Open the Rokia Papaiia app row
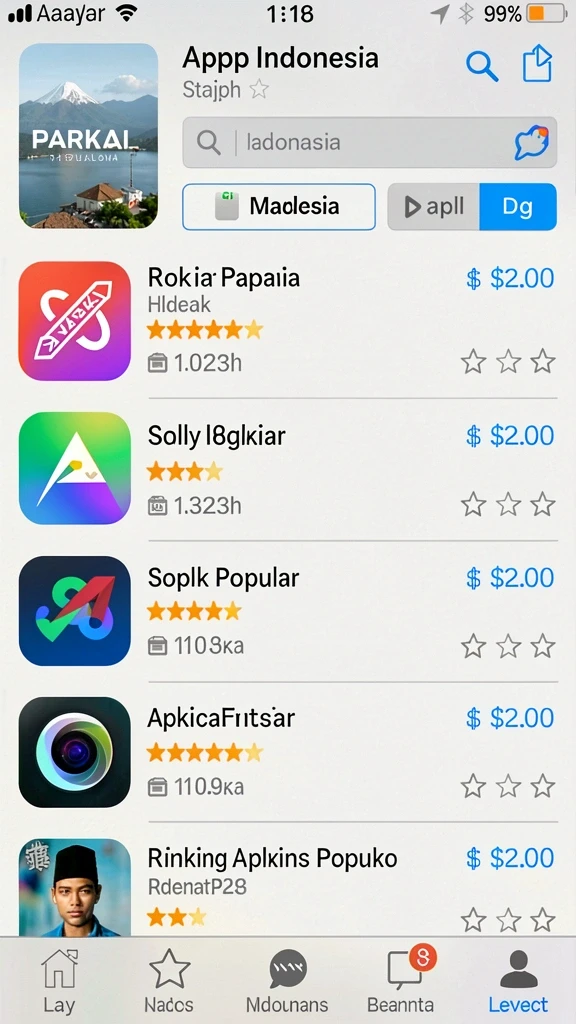This screenshot has width=576, height=1024. point(287,321)
